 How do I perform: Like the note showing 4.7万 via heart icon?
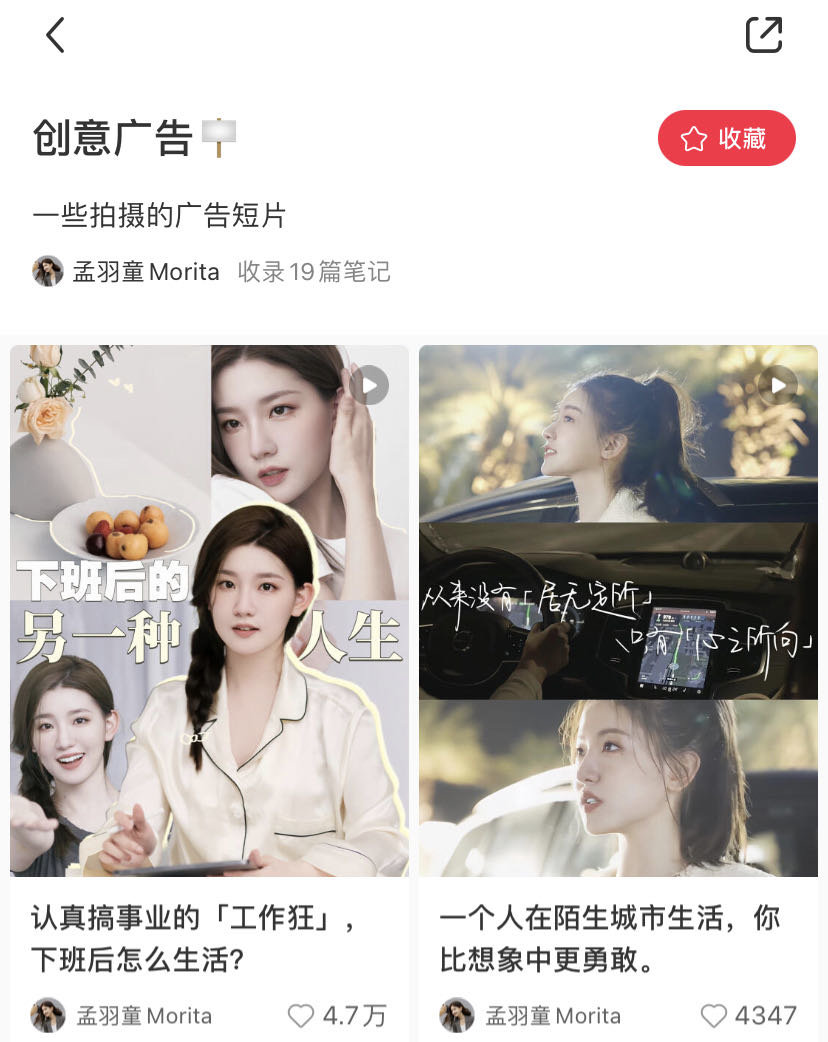point(299,1016)
